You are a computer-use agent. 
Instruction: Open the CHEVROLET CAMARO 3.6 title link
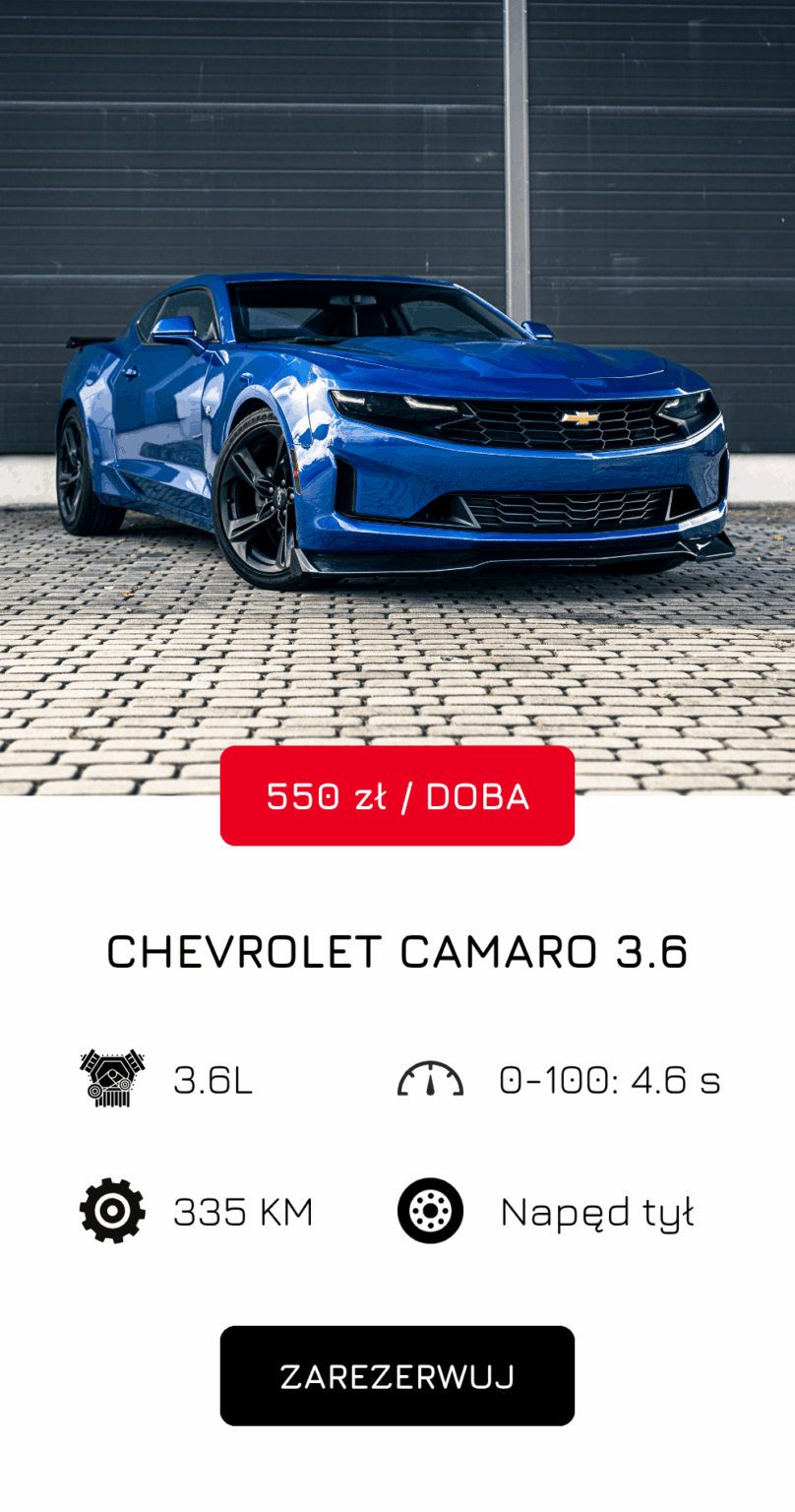397,951
